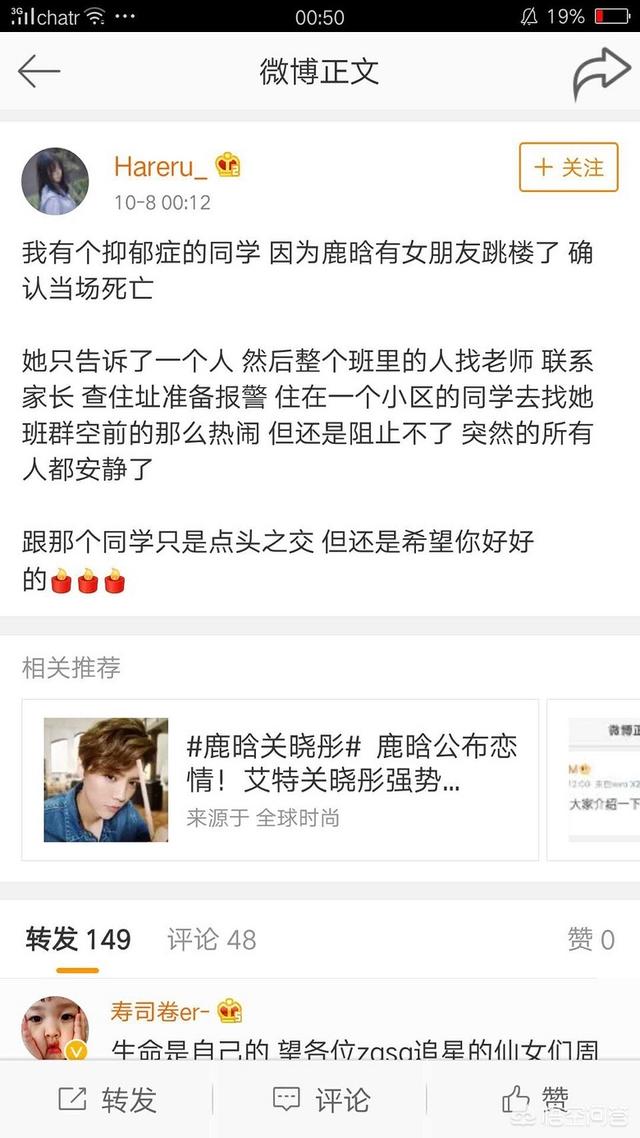
Task: Open Hareru_'s profile avatar
Action: coord(55,181)
